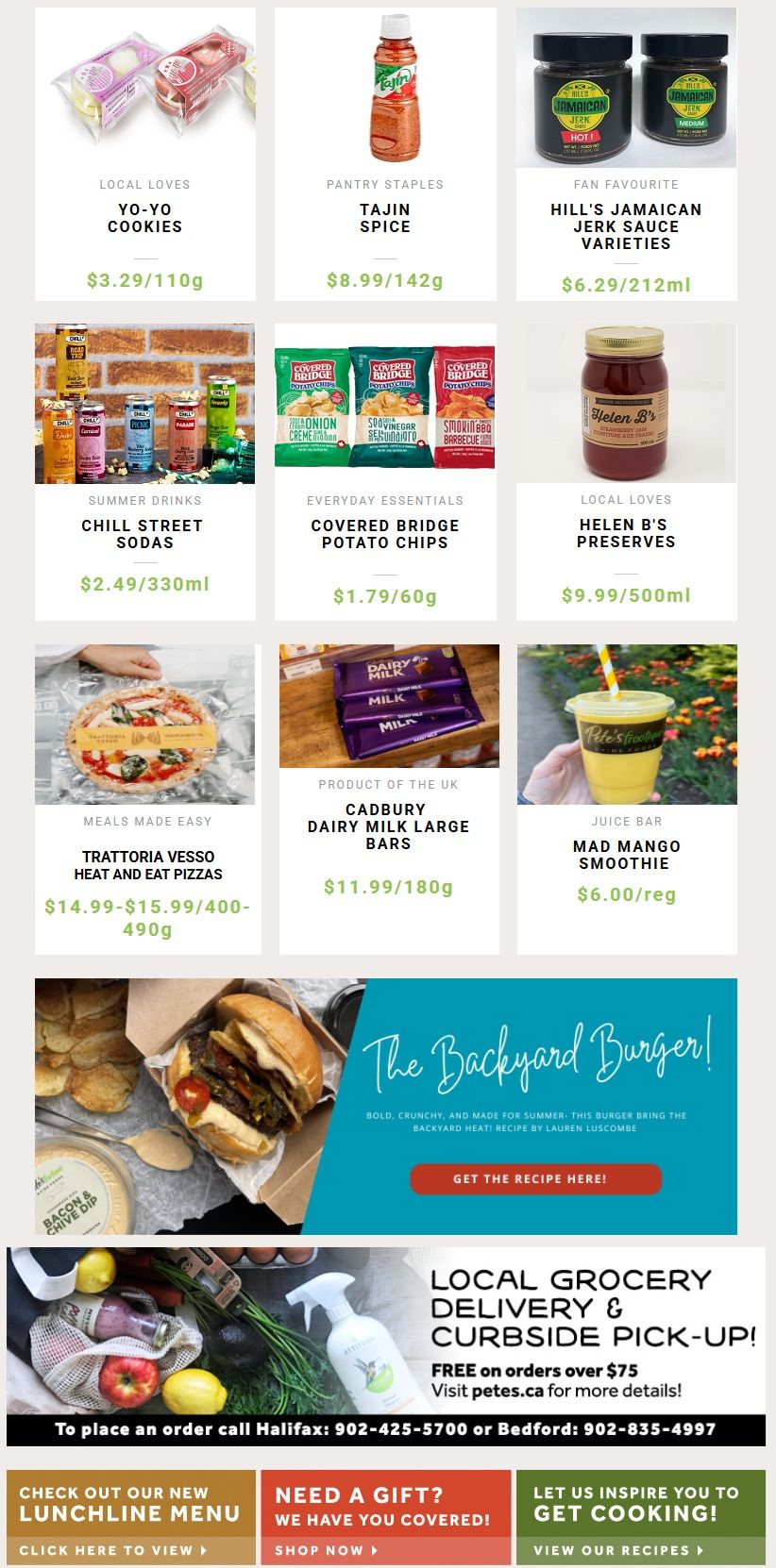Open the grocery delivery and curbside banner
The height and width of the screenshot is (1568, 776).
click(386, 1344)
